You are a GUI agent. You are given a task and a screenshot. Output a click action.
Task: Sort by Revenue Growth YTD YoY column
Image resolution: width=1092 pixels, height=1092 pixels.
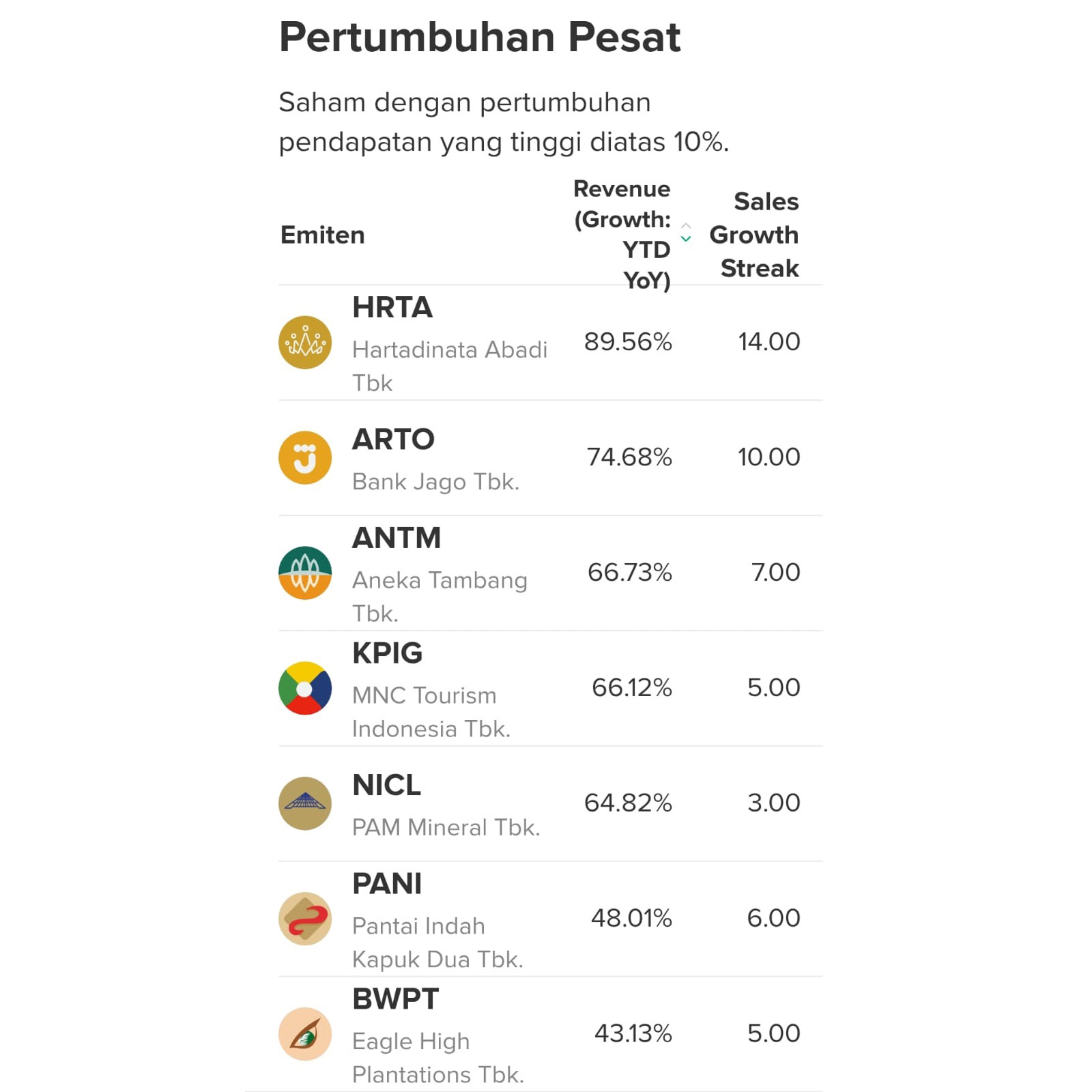tap(685, 233)
